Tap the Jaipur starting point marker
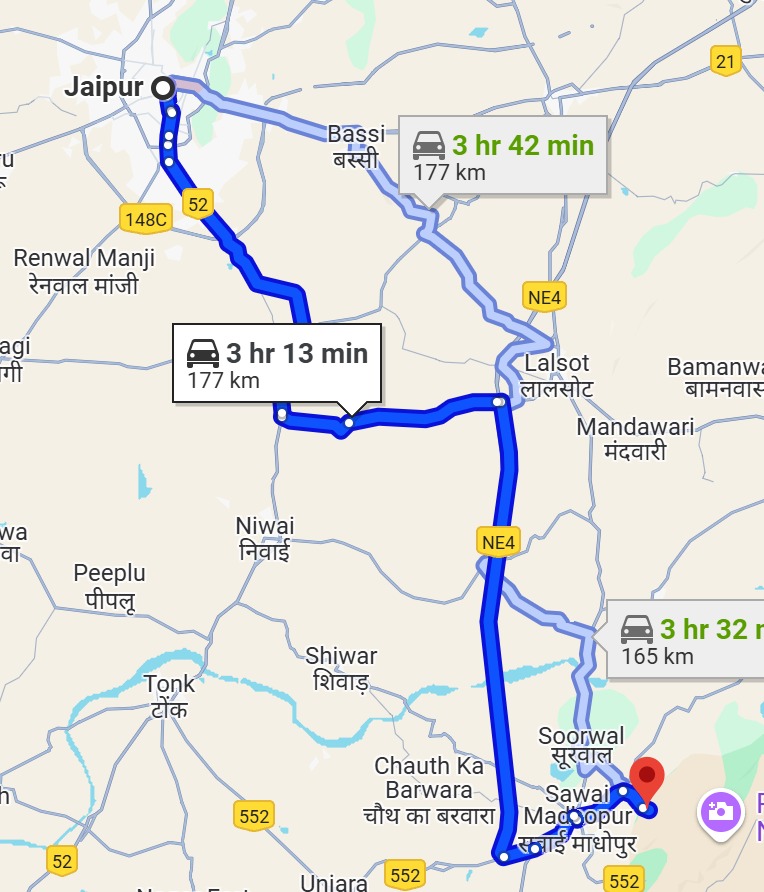This screenshot has height=892, width=764. tap(164, 89)
